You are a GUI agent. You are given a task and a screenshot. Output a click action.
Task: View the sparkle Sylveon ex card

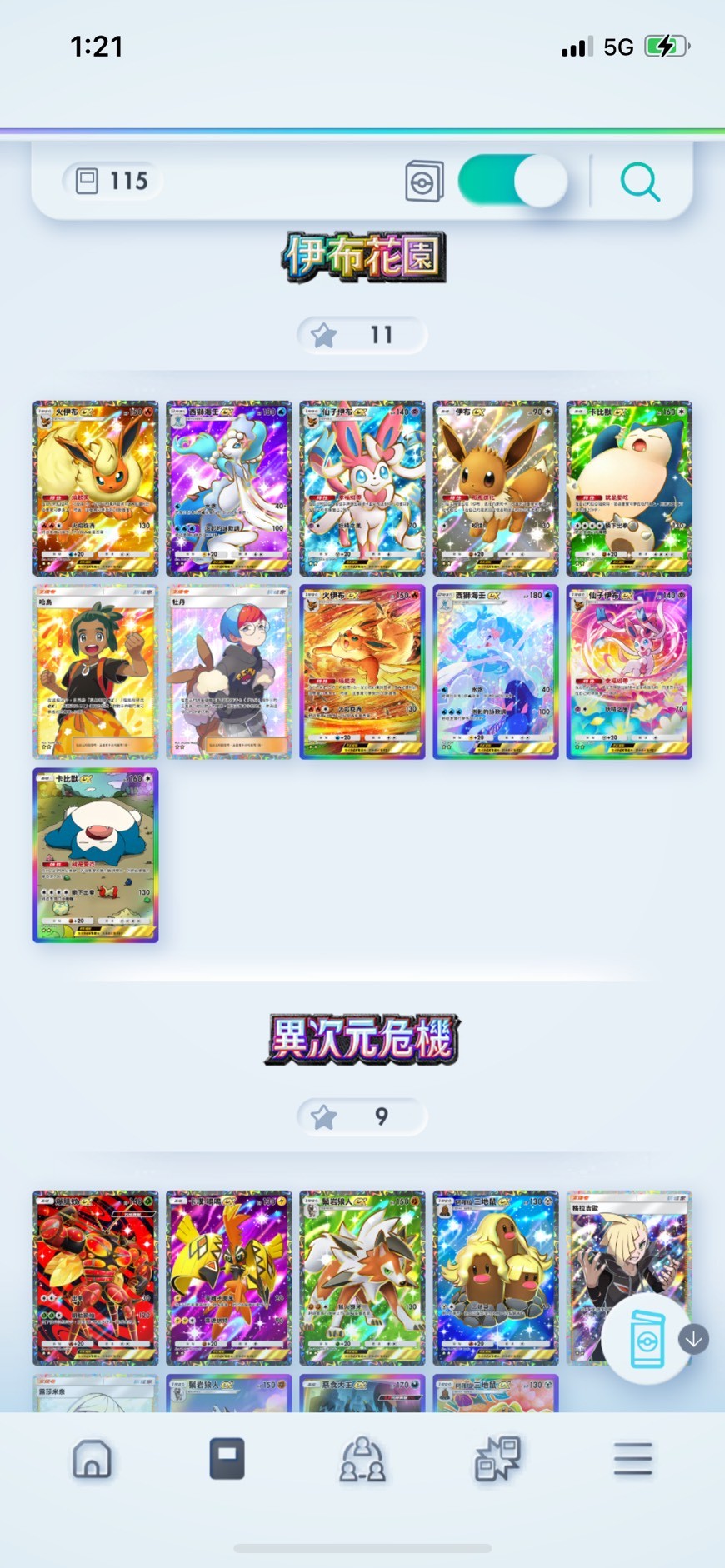362,488
